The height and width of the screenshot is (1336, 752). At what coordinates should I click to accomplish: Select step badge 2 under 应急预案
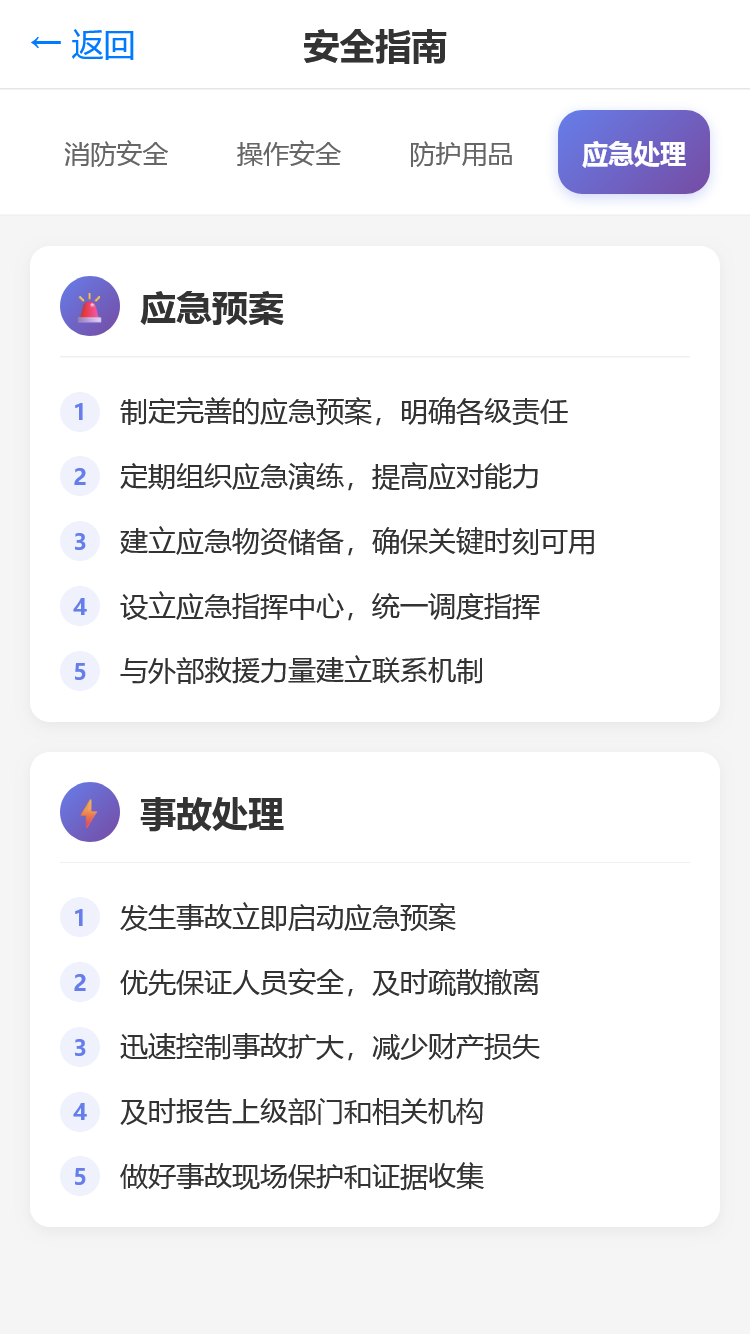tap(80, 477)
